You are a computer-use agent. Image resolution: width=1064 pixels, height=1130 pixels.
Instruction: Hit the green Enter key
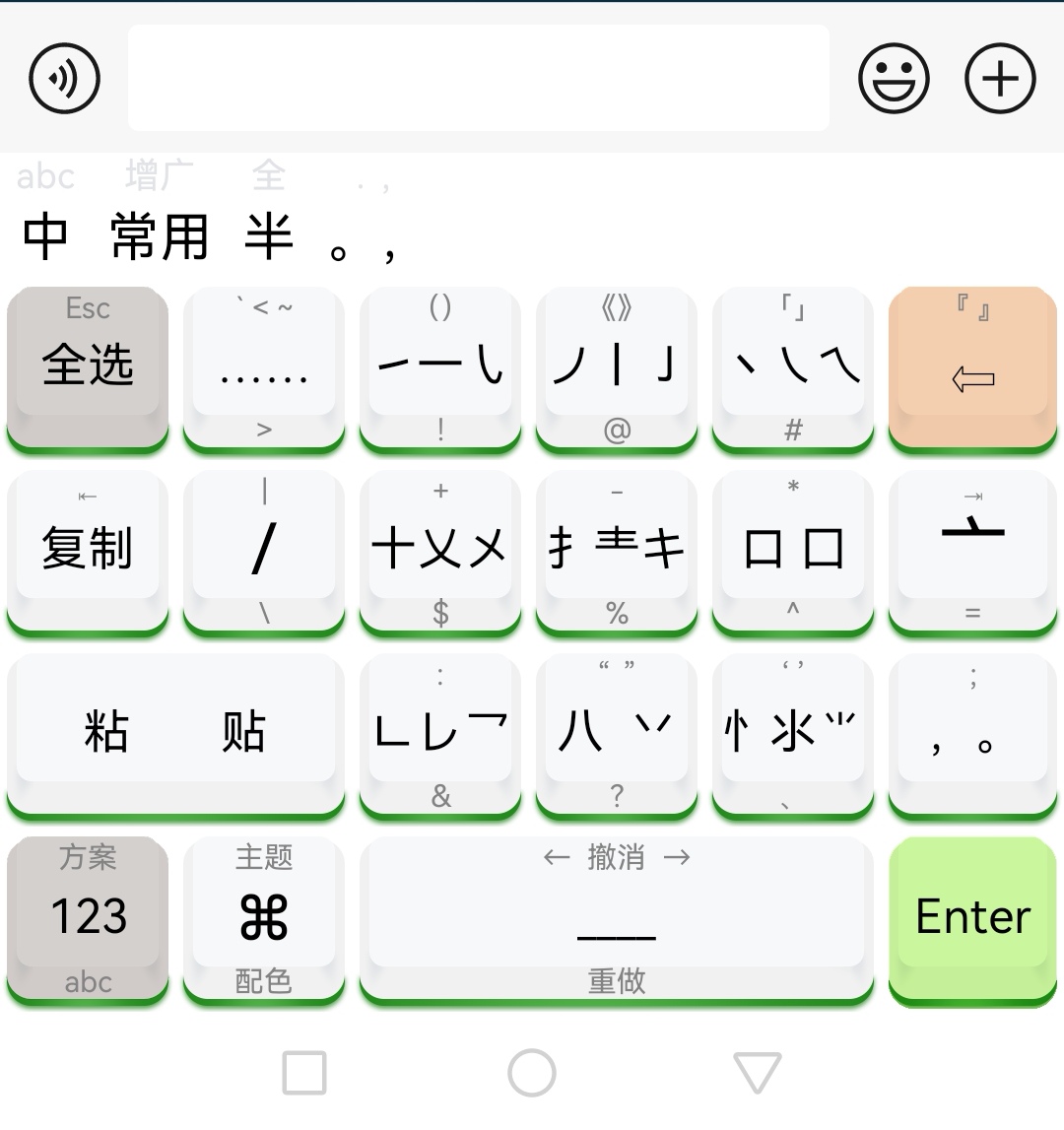pos(972,917)
